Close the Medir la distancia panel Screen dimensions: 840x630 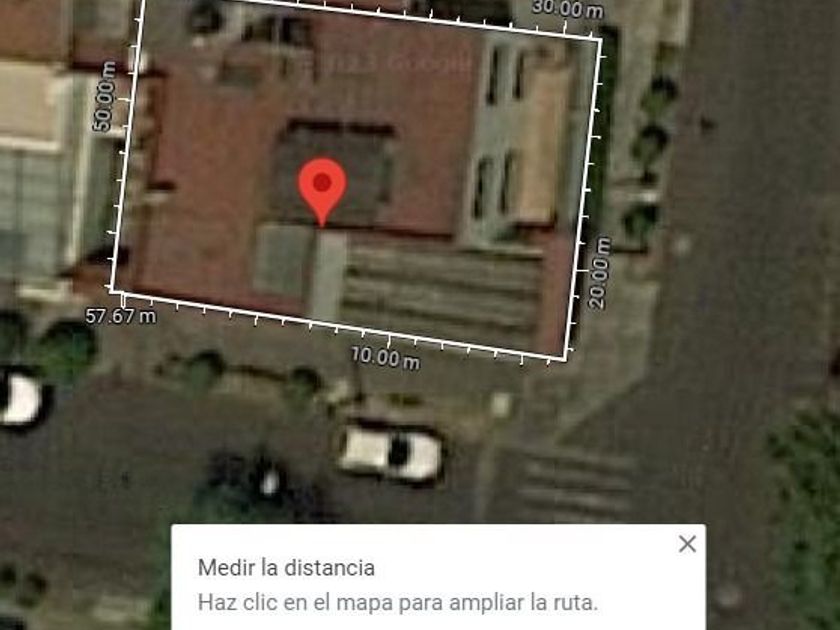pyautogui.click(x=687, y=544)
